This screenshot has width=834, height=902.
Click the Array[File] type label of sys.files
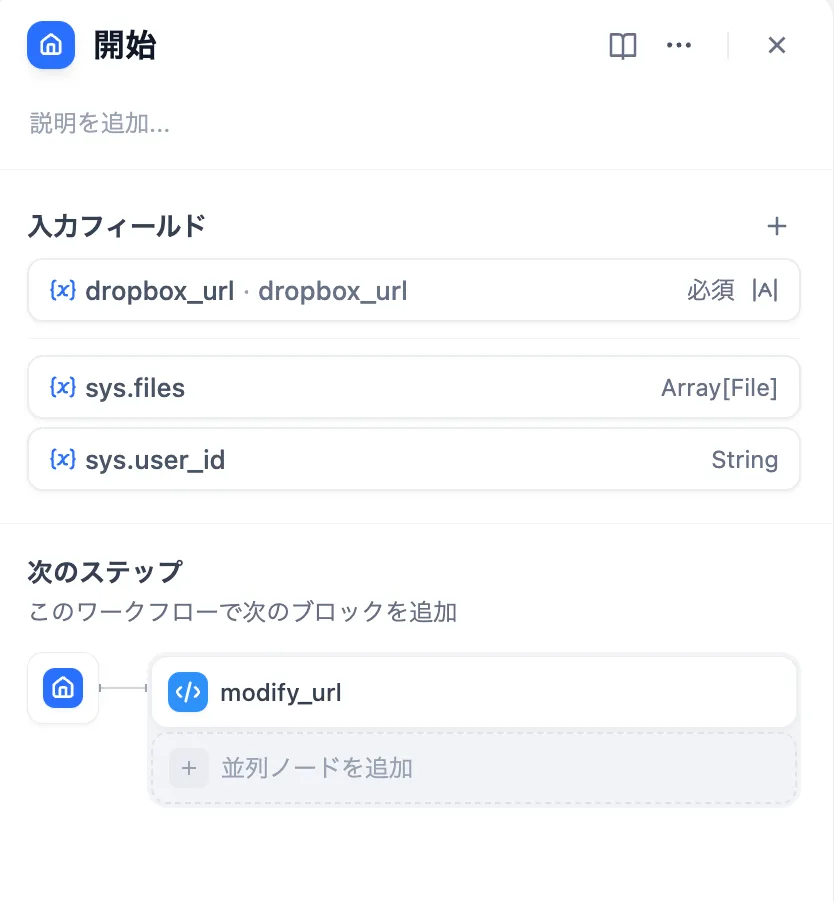click(x=719, y=387)
